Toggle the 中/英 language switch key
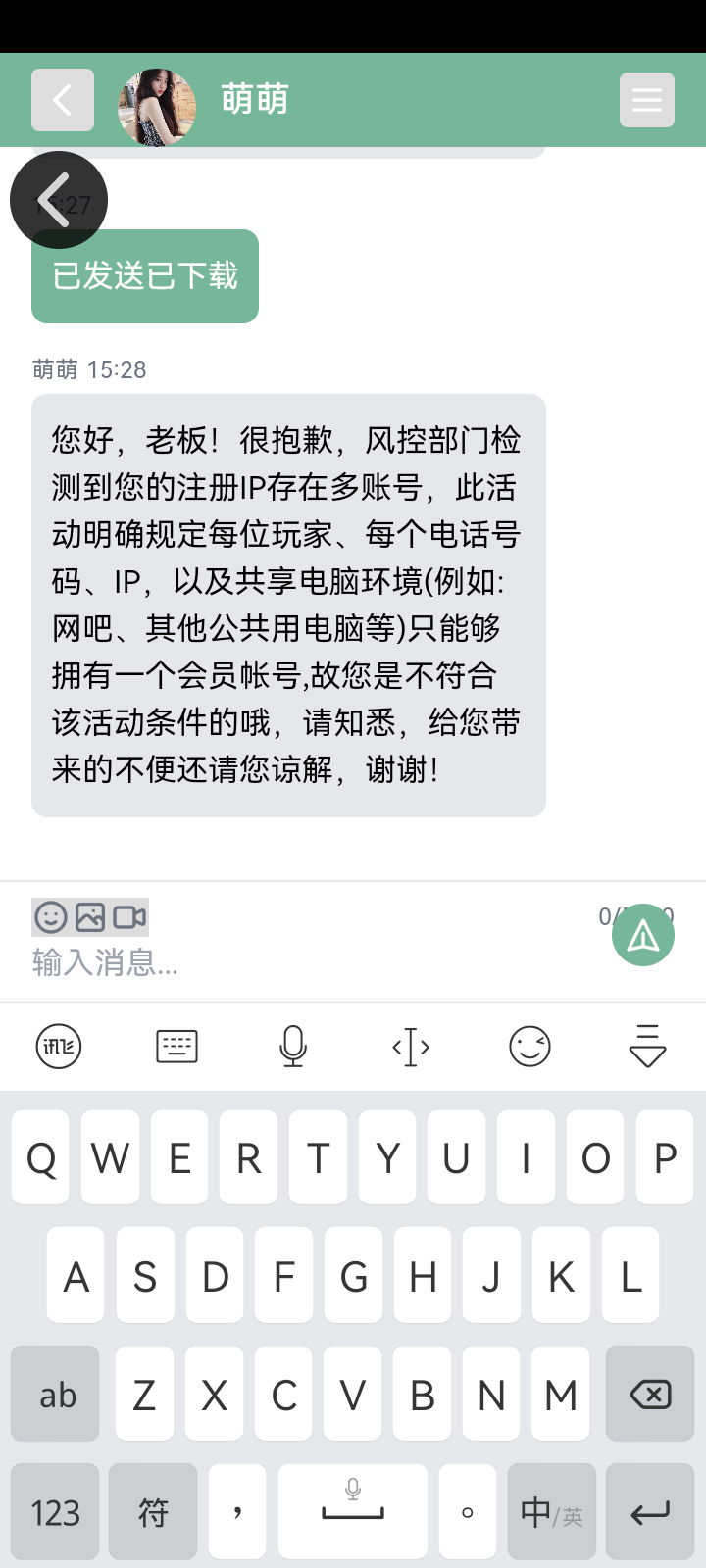Viewport: 706px width, 1568px height. (551, 1510)
